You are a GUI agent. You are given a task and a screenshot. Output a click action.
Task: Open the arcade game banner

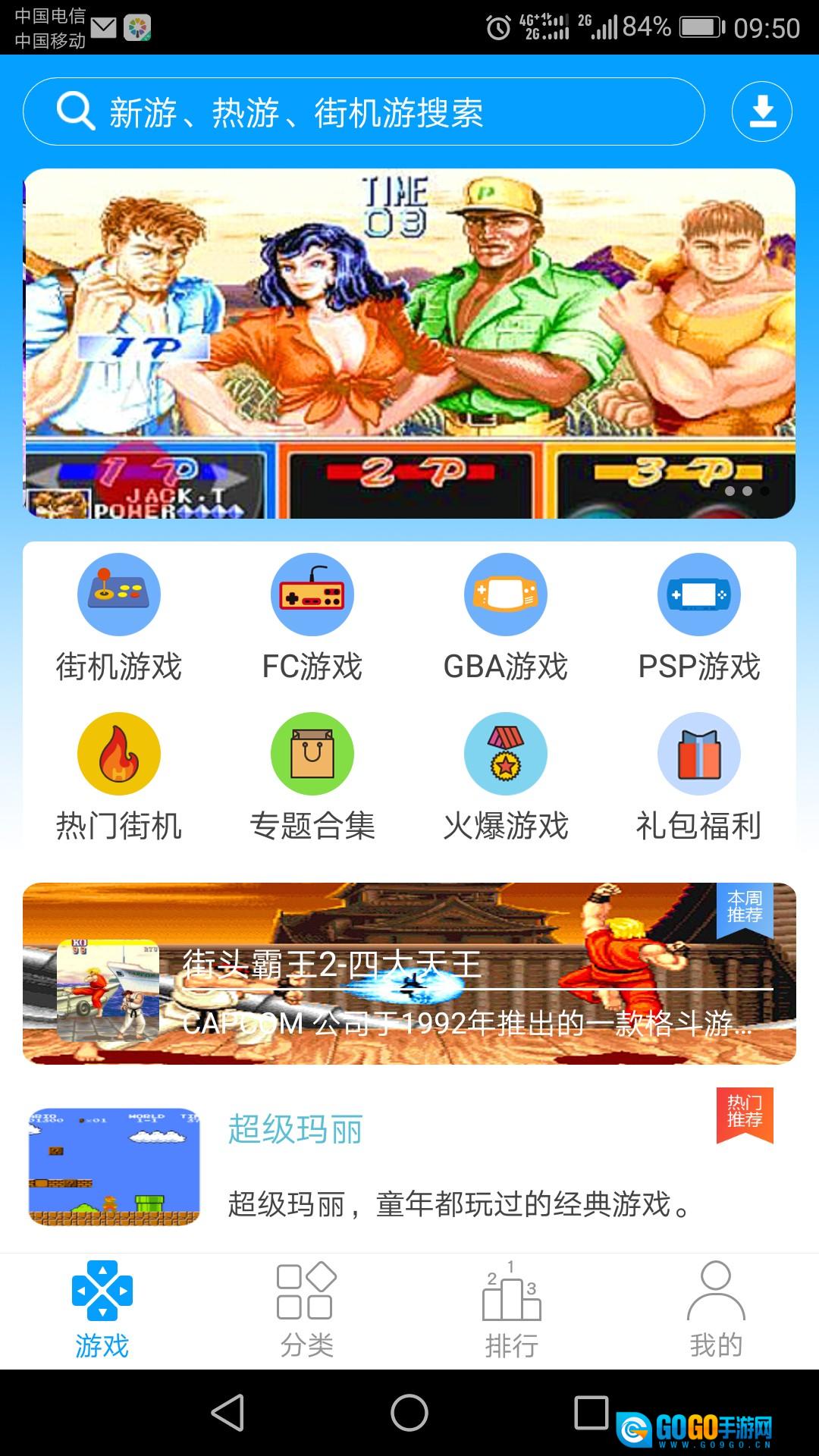point(409,344)
